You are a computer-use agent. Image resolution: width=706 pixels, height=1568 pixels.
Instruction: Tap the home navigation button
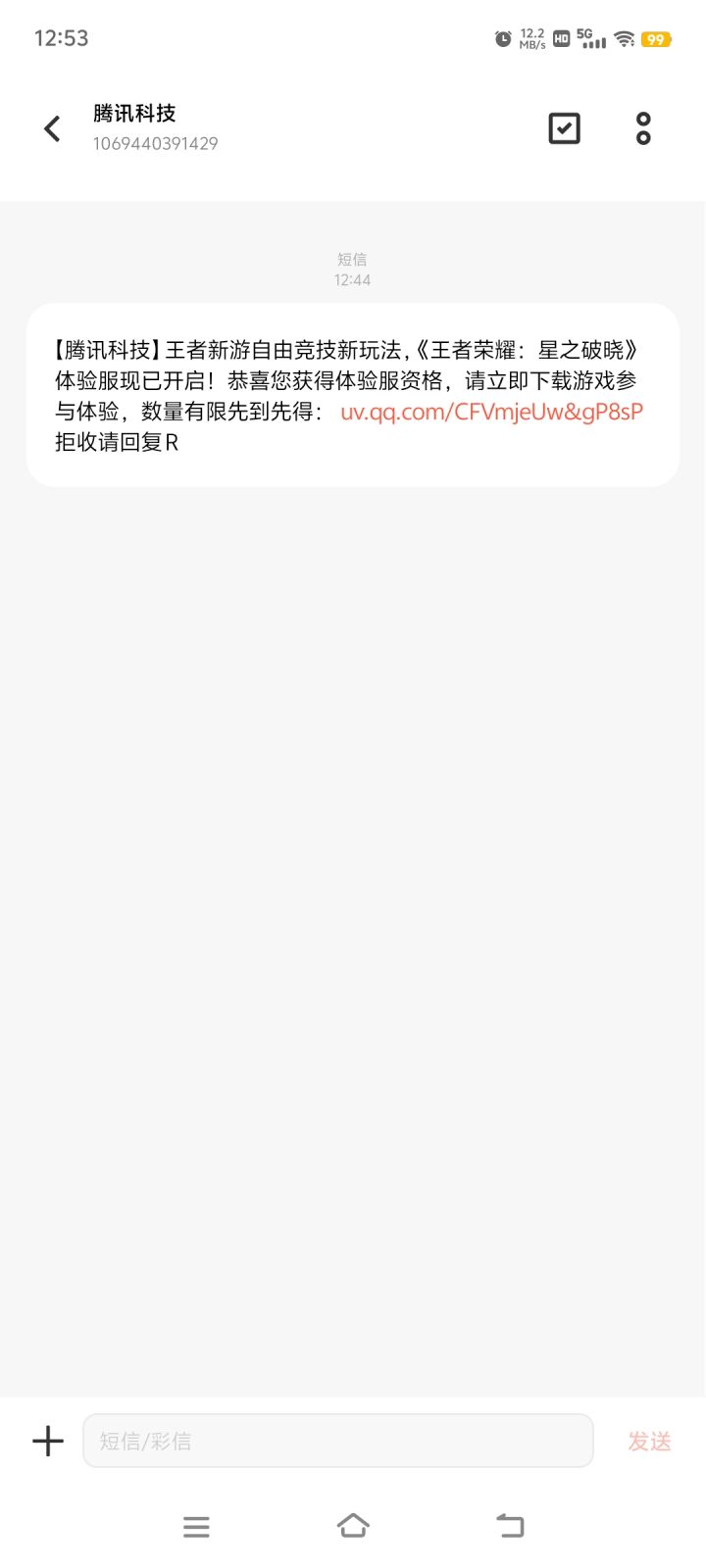(x=353, y=1525)
